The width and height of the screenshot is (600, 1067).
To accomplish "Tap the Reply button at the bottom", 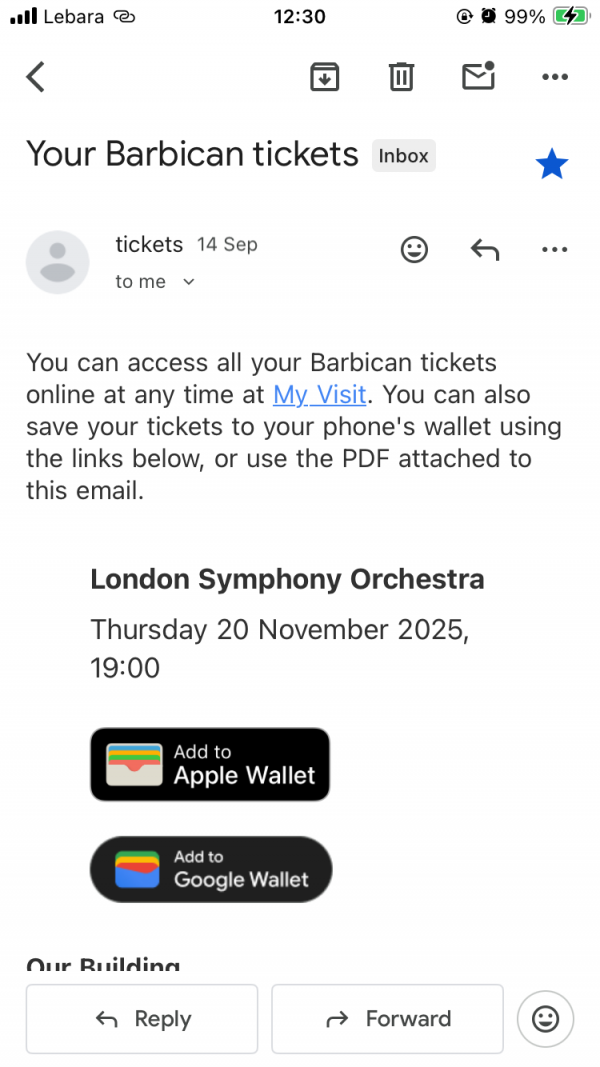I will [x=142, y=1019].
